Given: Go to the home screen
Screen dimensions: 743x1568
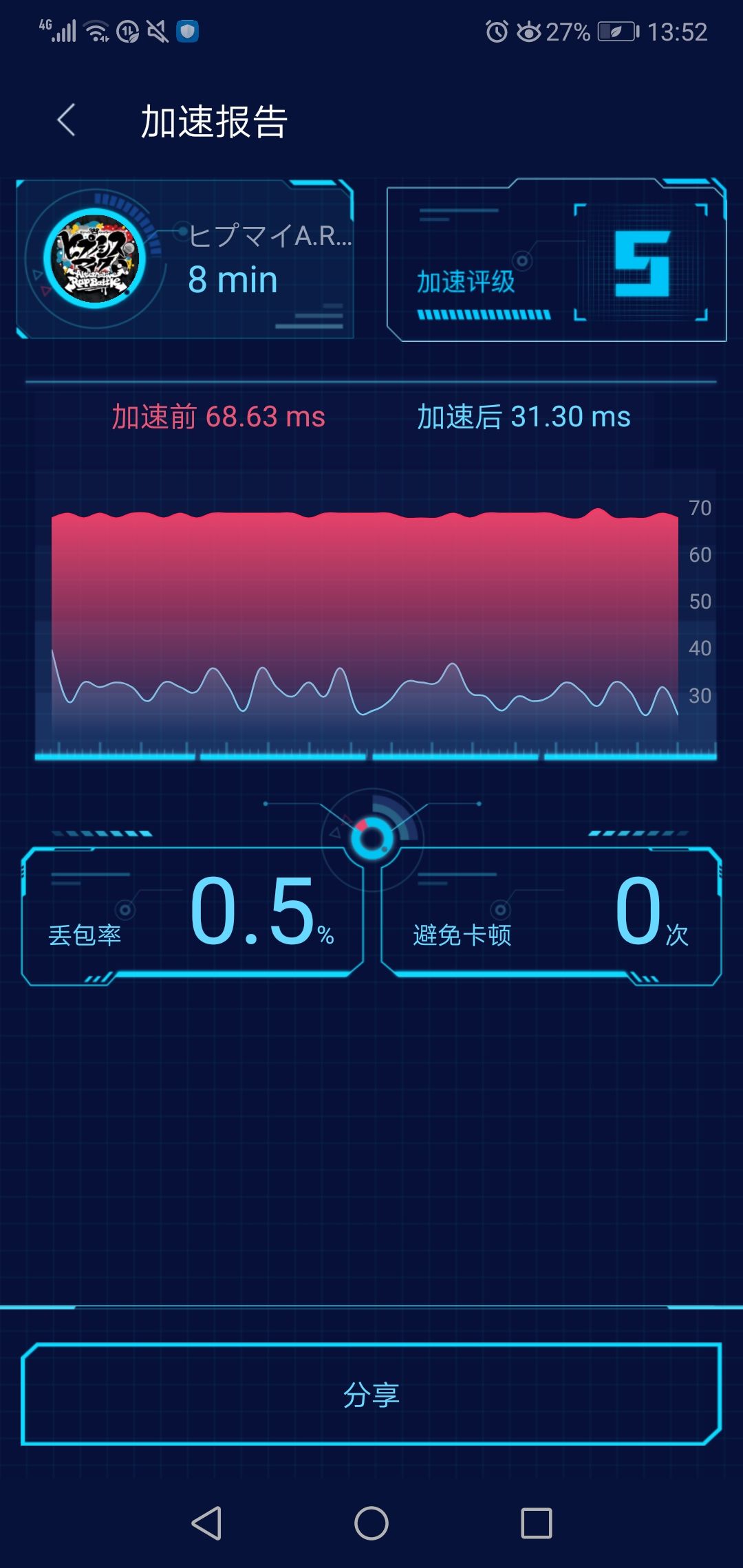Looking at the screenshot, I should click(371, 1523).
